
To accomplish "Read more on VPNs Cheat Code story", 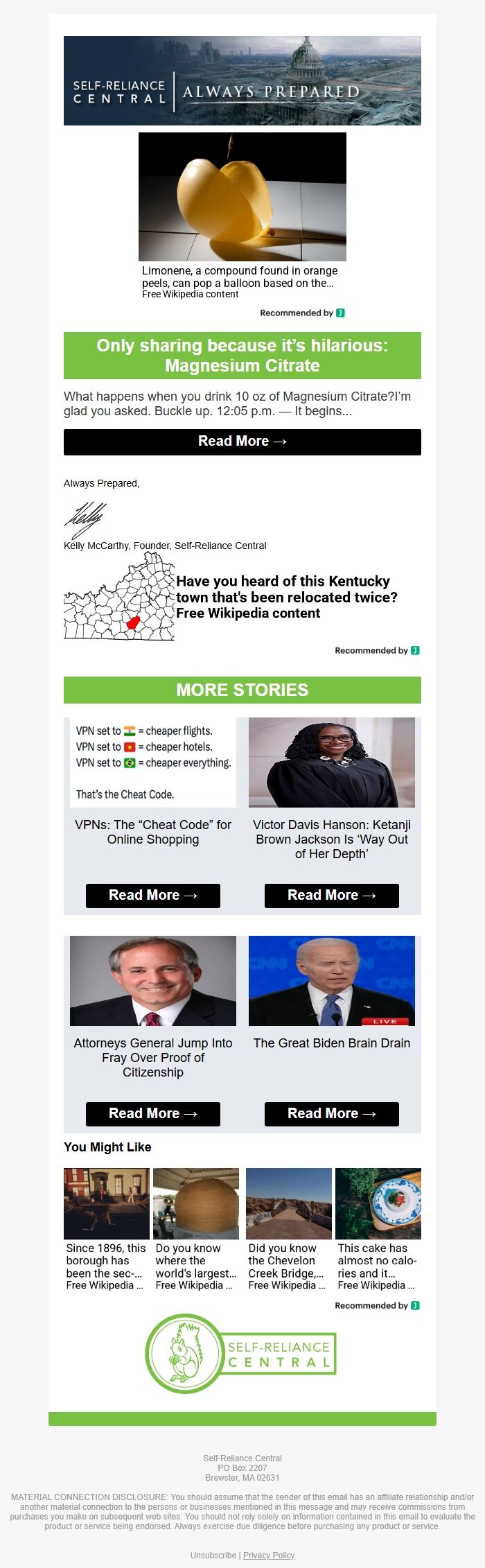I will (152, 895).
